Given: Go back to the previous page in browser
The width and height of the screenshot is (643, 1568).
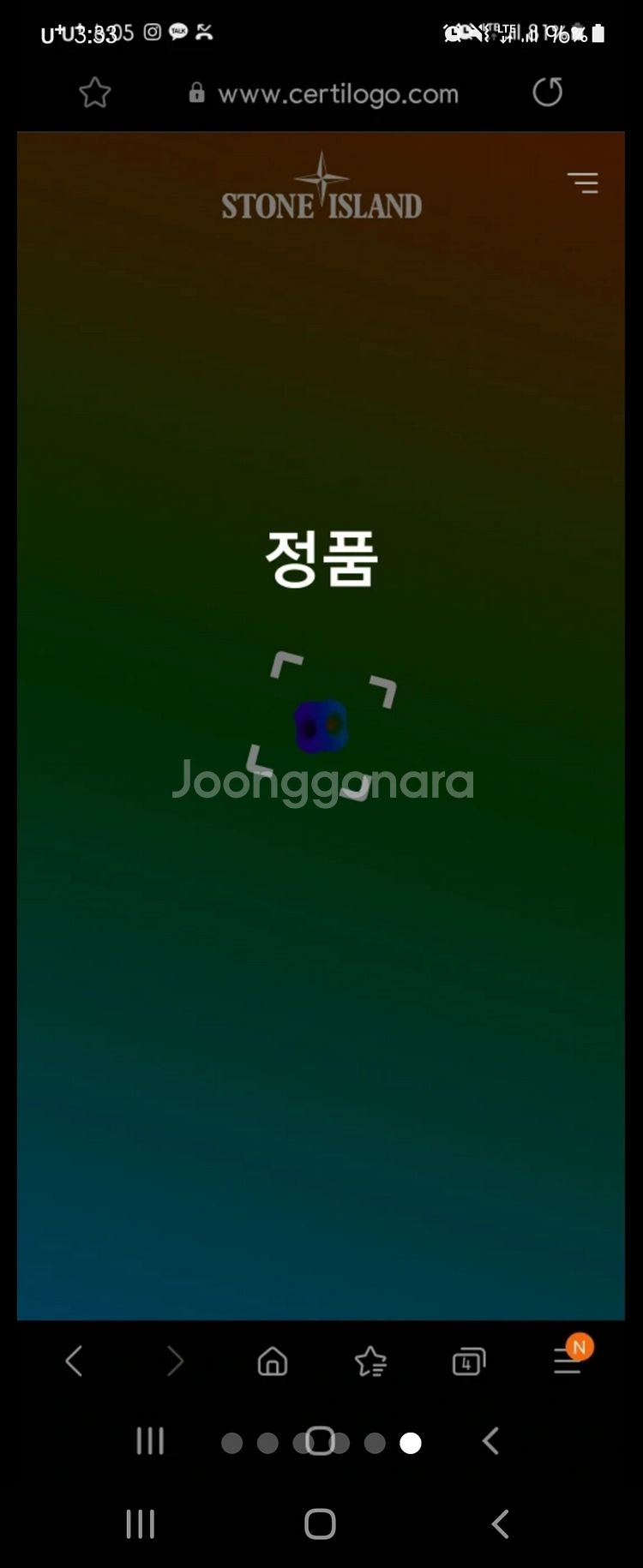Looking at the screenshot, I should [x=75, y=1361].
